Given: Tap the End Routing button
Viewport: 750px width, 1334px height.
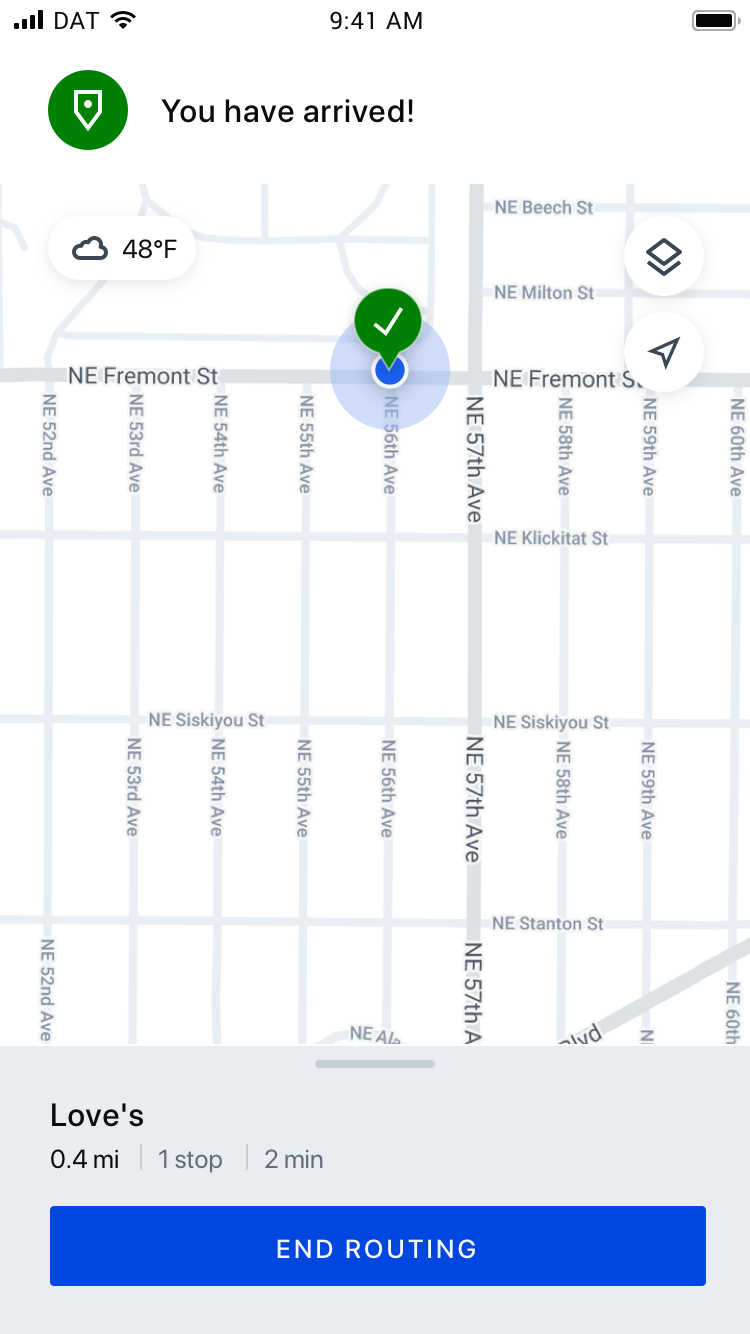Looking at the screenshot, I should (377, 1246).
